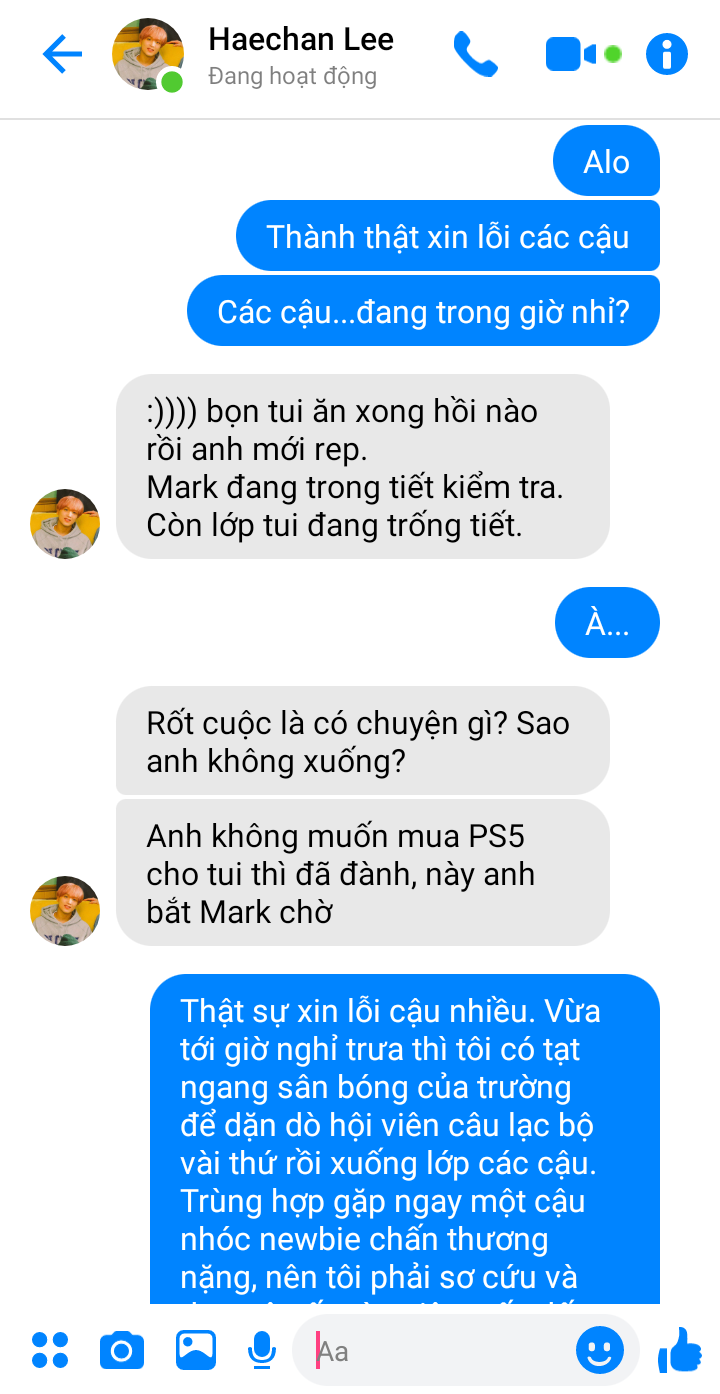The height and width of the screenshot is (1394, 720).
Task: Open the emoji picker
Action: click(x=600, y=1351)
